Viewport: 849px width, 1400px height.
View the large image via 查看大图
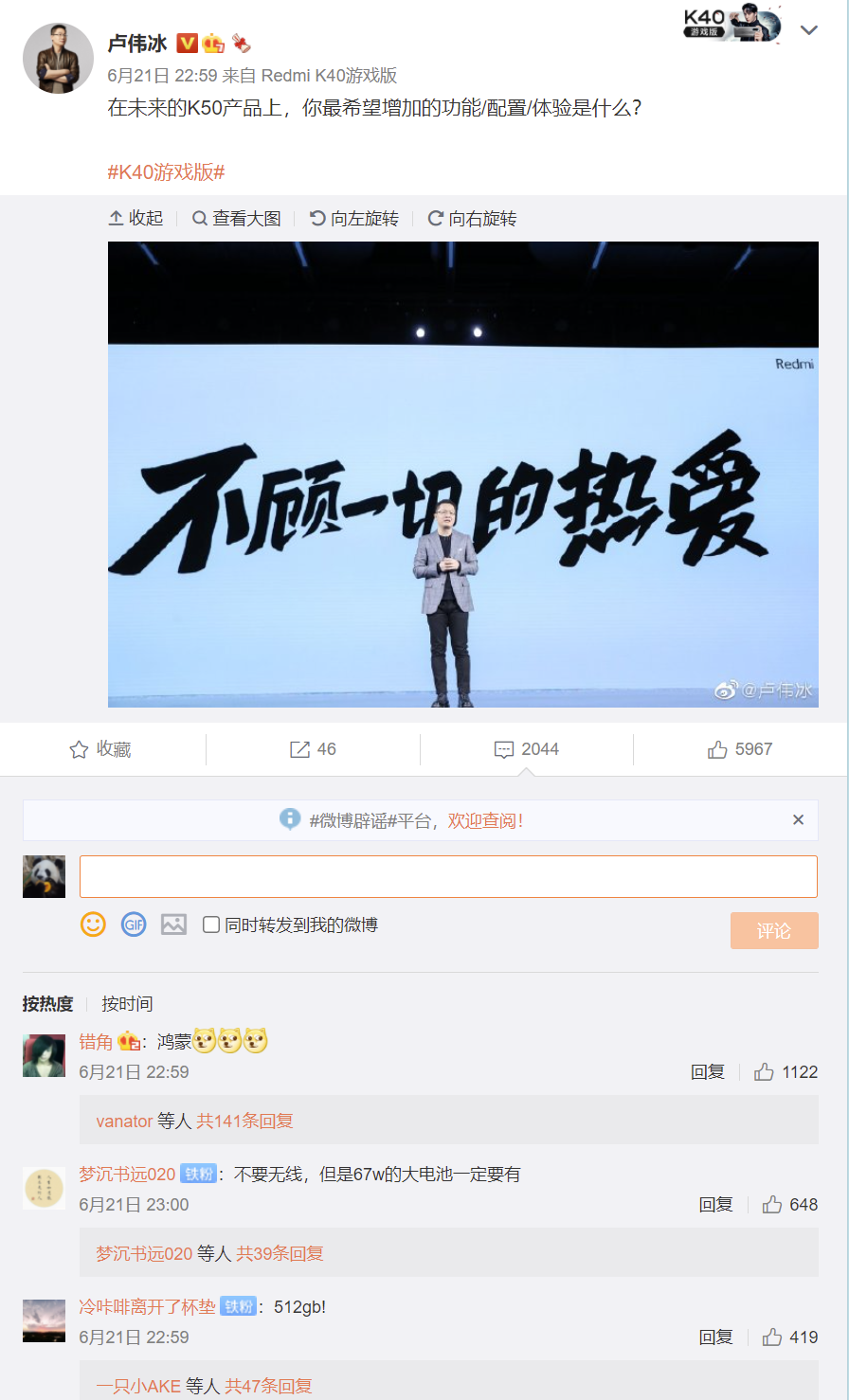click(x=237, y=219)
